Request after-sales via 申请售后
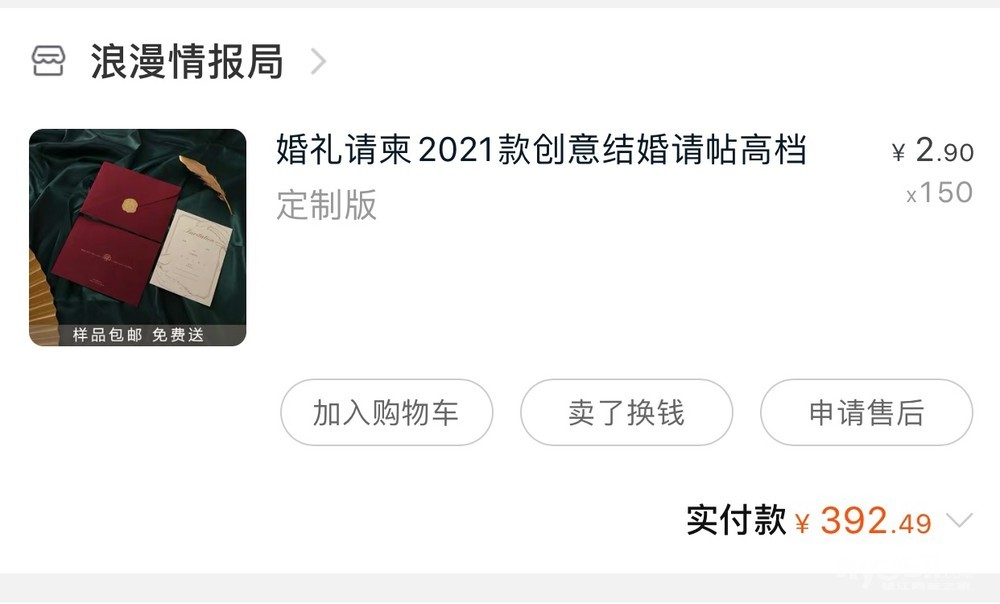The image size is (1000, 604). coord(866,413)
